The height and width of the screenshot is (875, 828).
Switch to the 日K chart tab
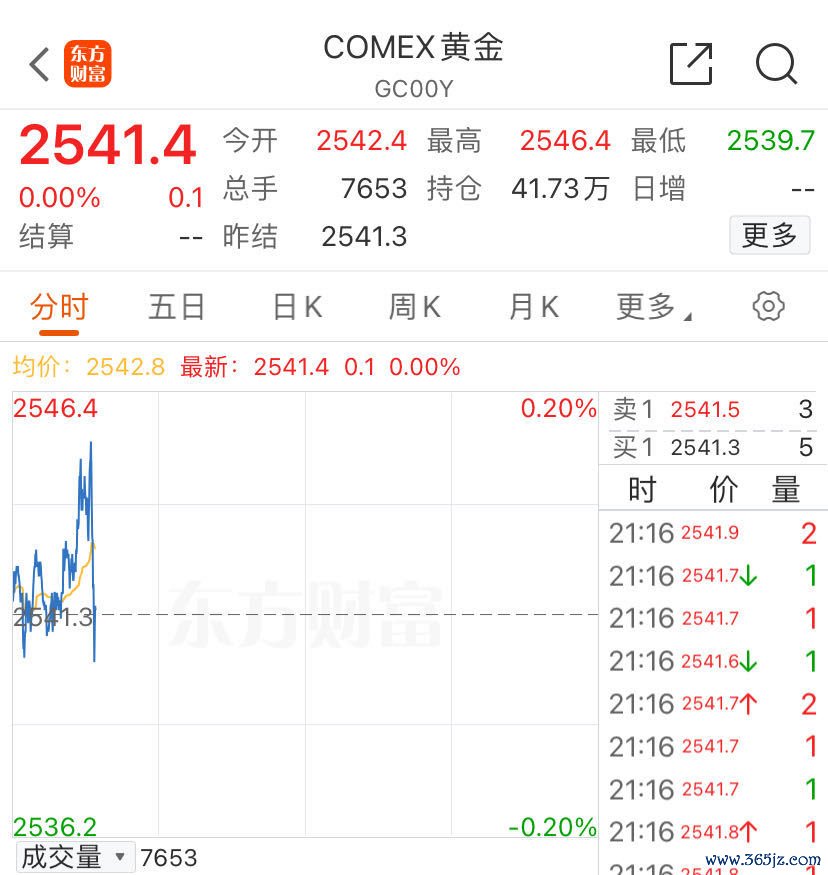coord(297,307)
